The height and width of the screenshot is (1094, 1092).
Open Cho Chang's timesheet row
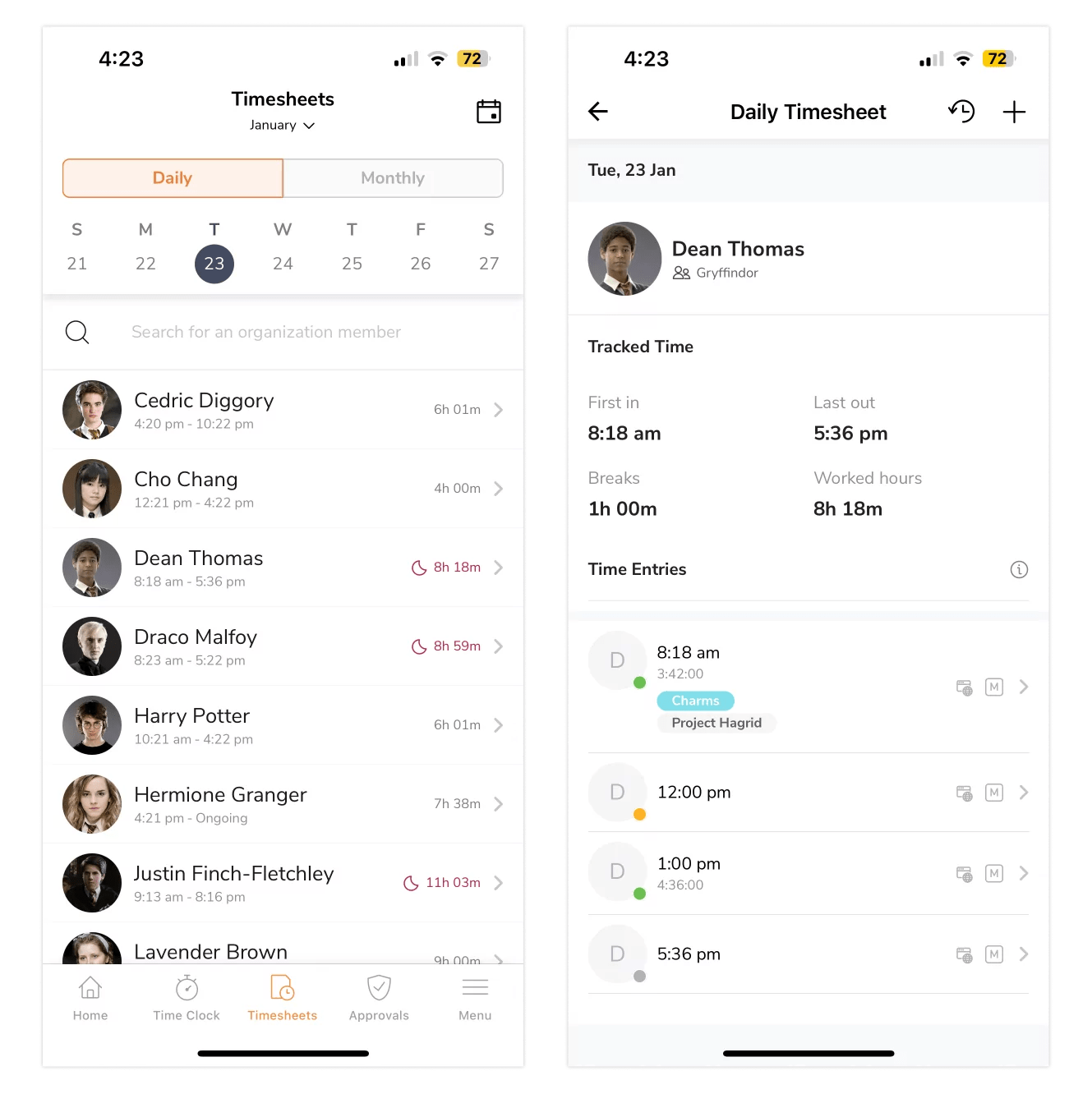pos(283,489)
